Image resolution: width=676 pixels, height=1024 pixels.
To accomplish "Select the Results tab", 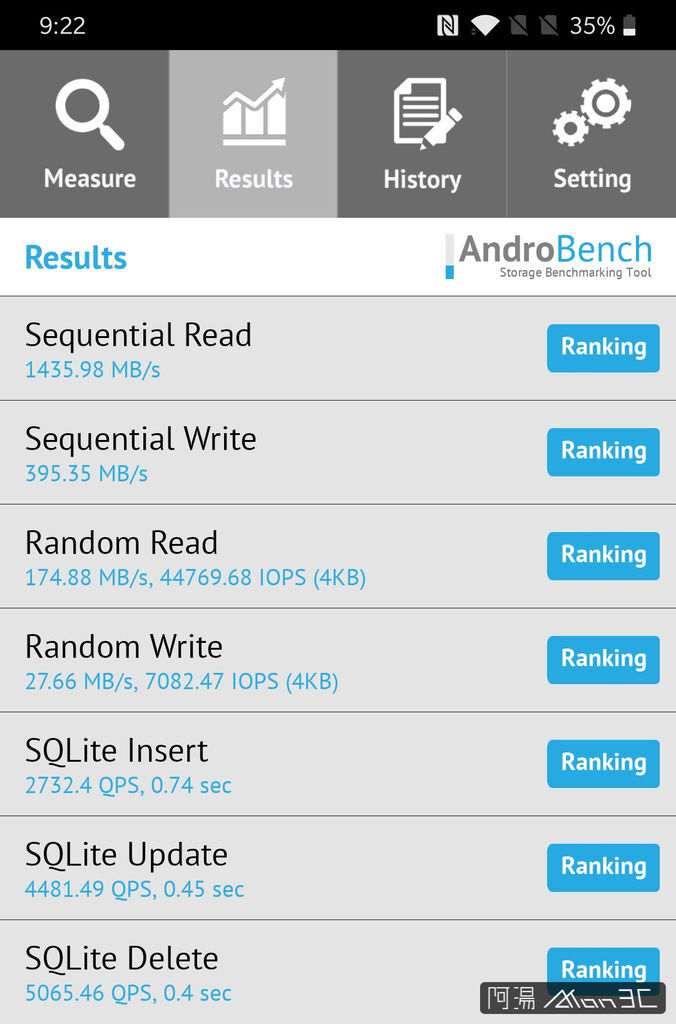I will (x=253, y=134).
